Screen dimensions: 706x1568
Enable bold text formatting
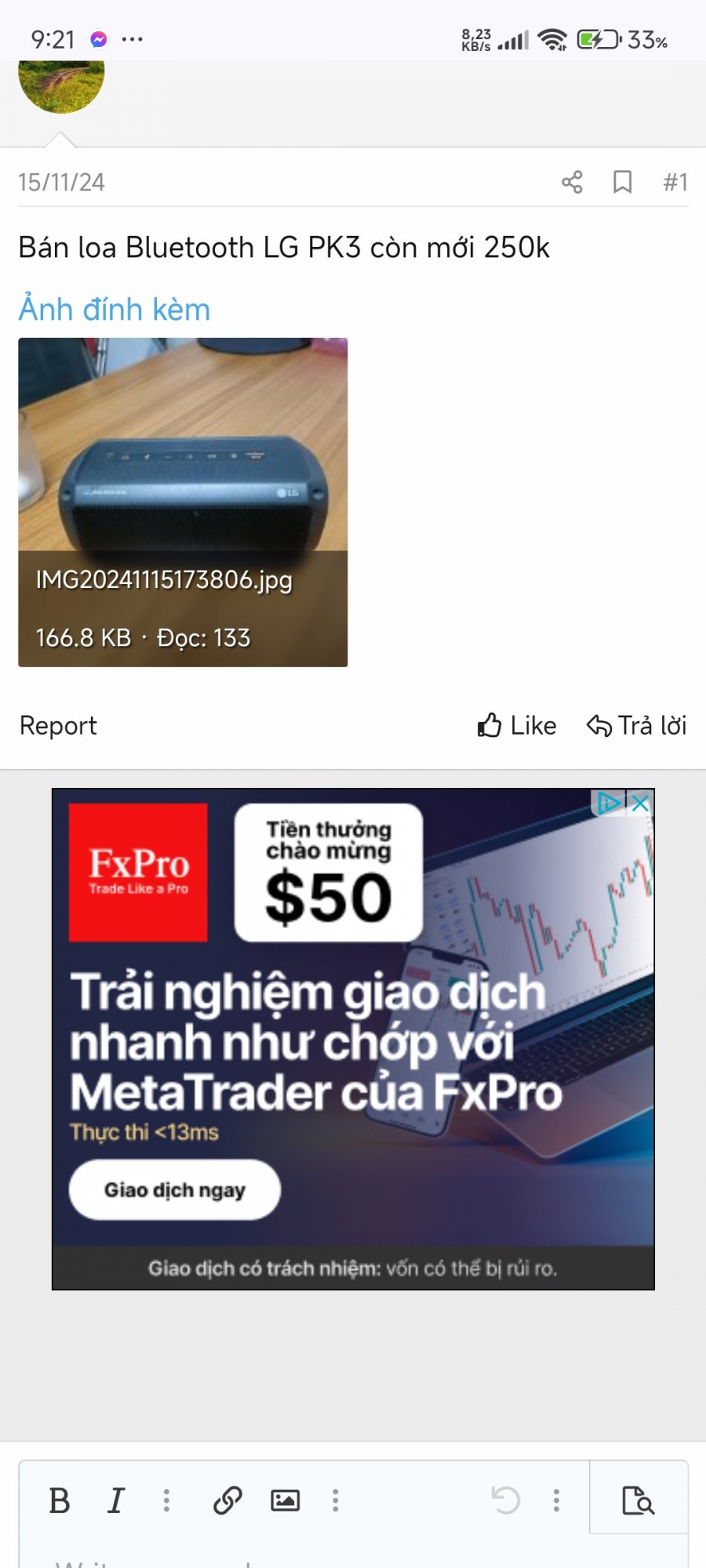click(60, 1501)
